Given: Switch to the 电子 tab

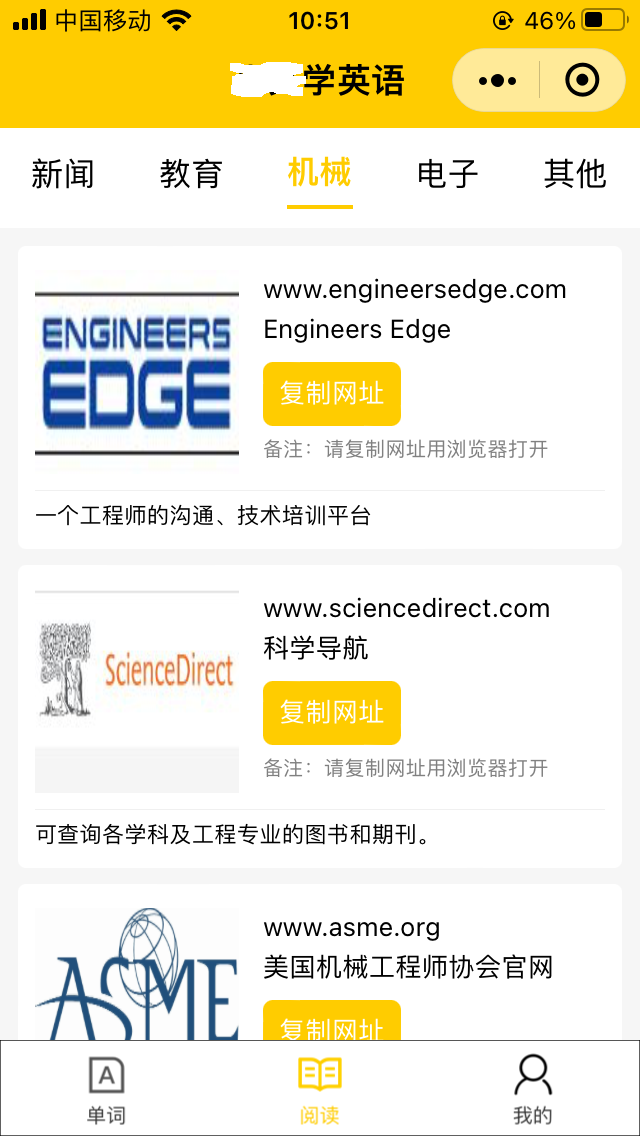Looking at the screenshot, I should point(447,174).
